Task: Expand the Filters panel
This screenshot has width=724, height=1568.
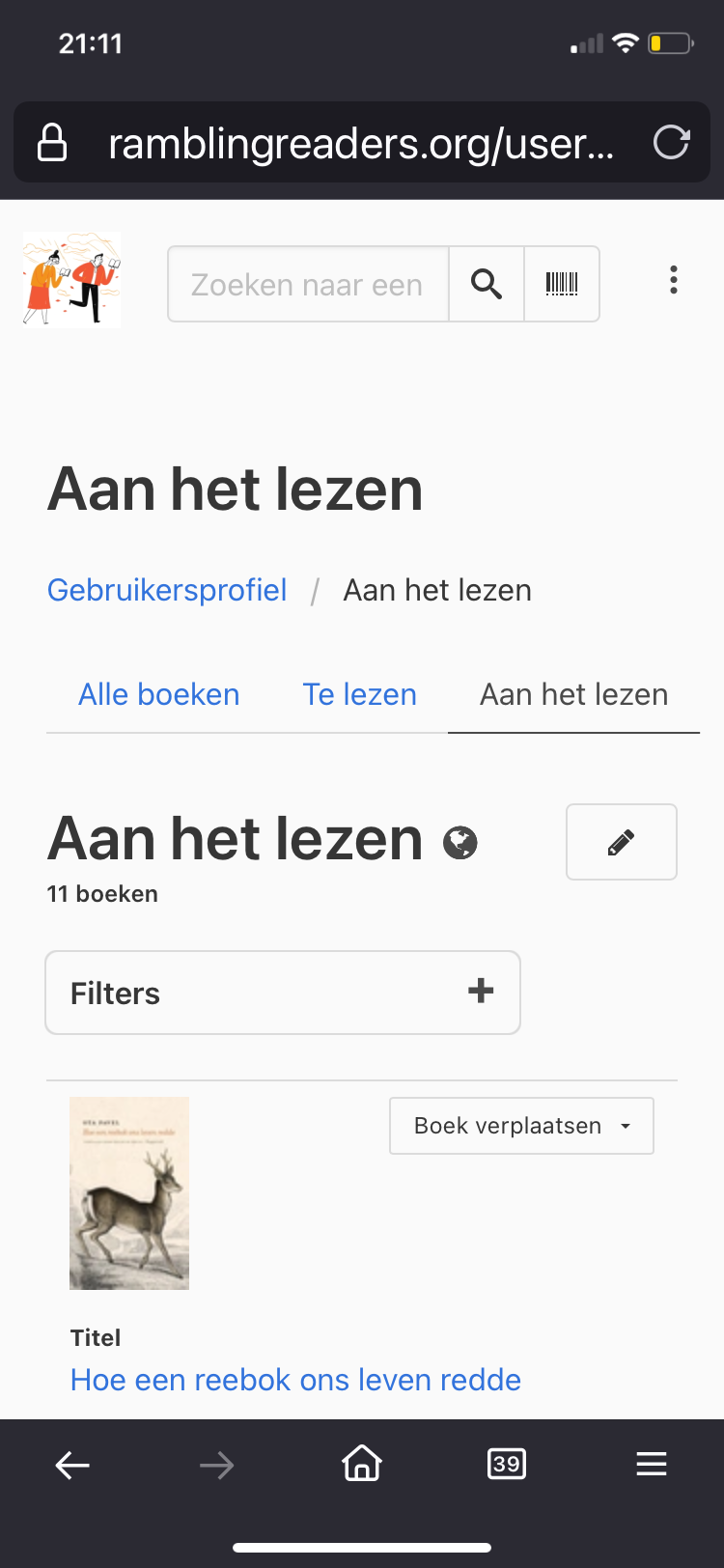Action: [x=283, y=993]
